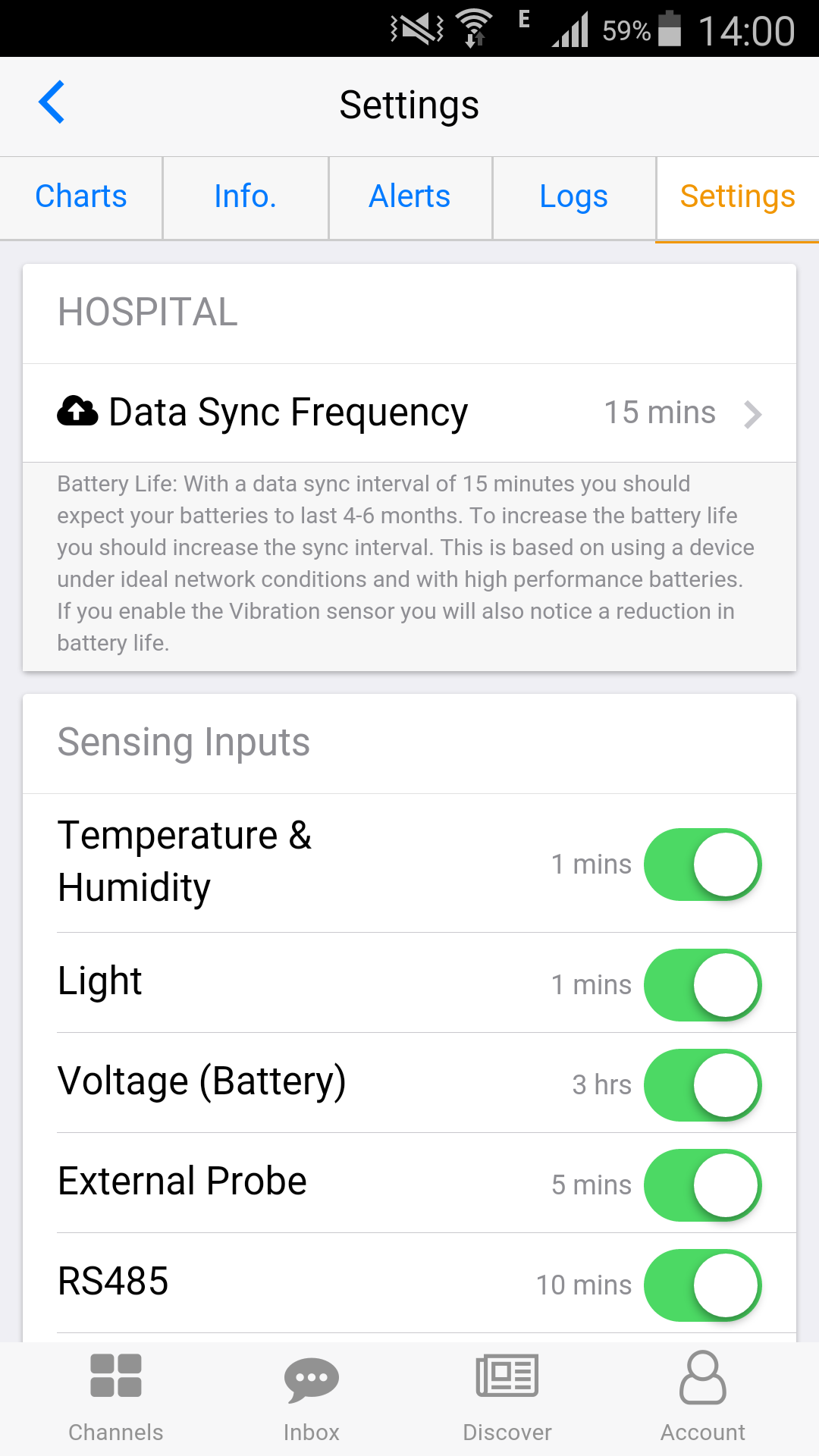819x1456 pixels.
Task: Open Data Sync Frequency setting
Action: [x=409, y=413]
